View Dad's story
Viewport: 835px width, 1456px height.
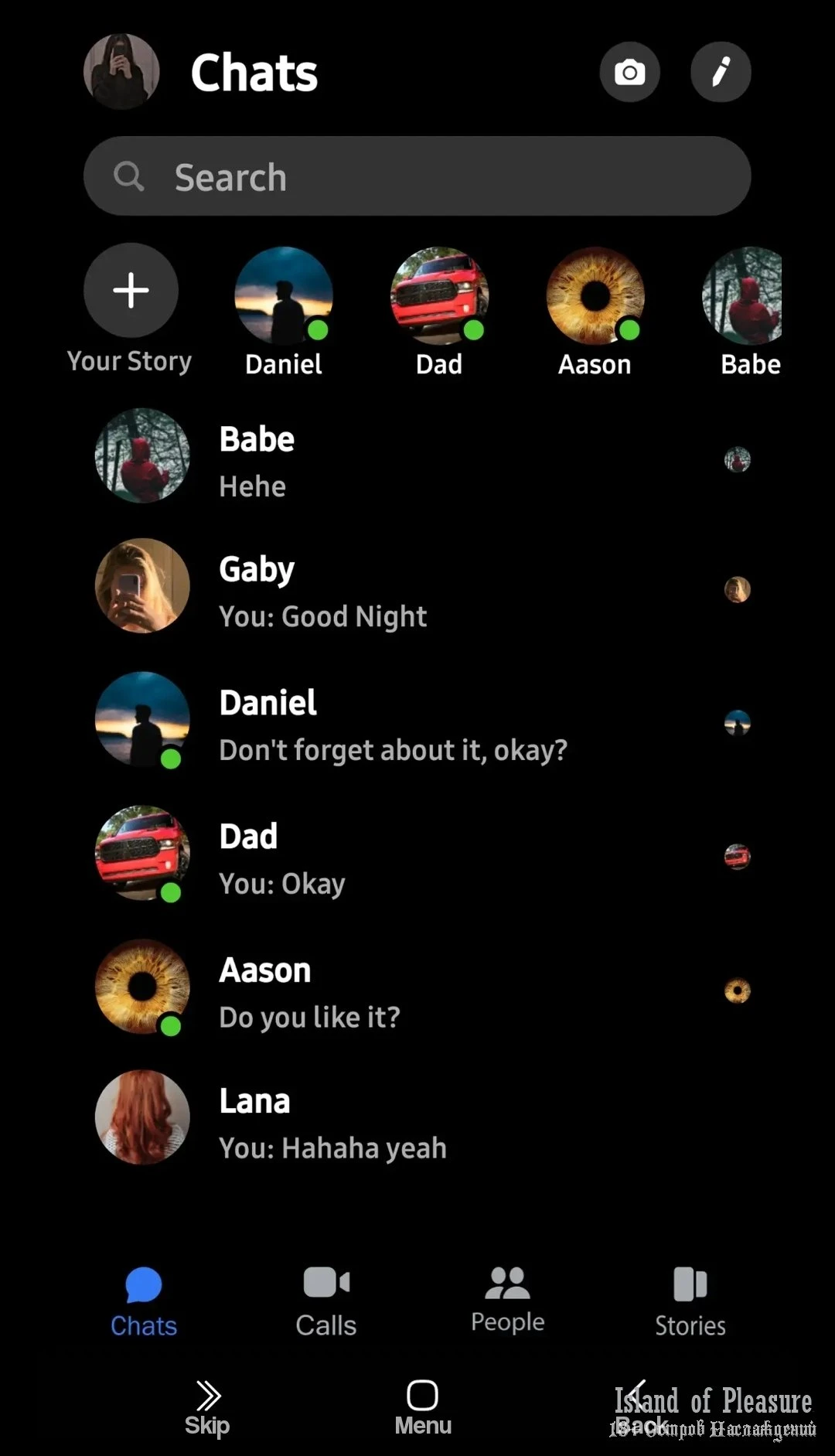[x=439, y=295]
